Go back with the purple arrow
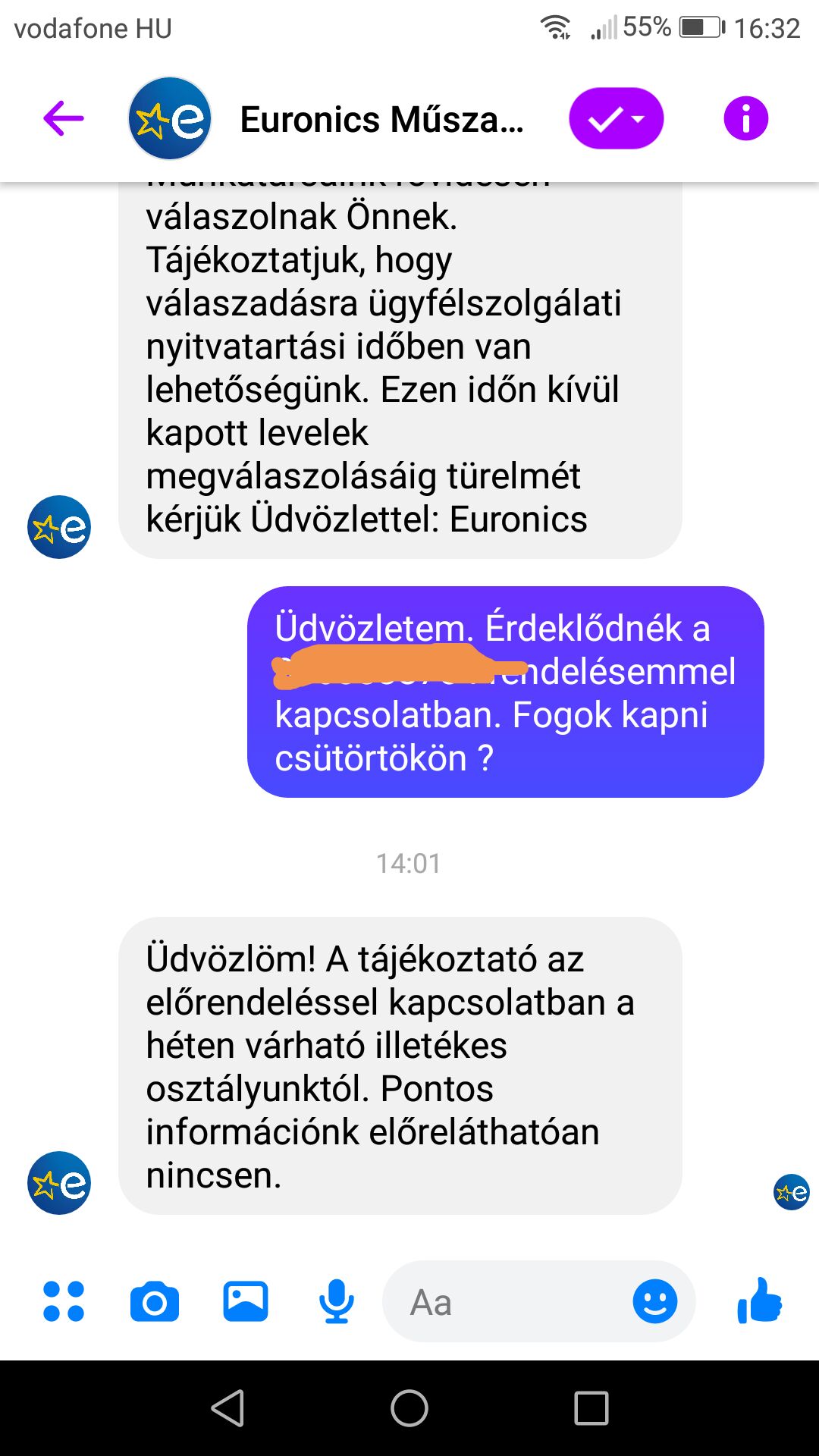The height and width of the screenshot is (1456, 819). click(64, 118)
